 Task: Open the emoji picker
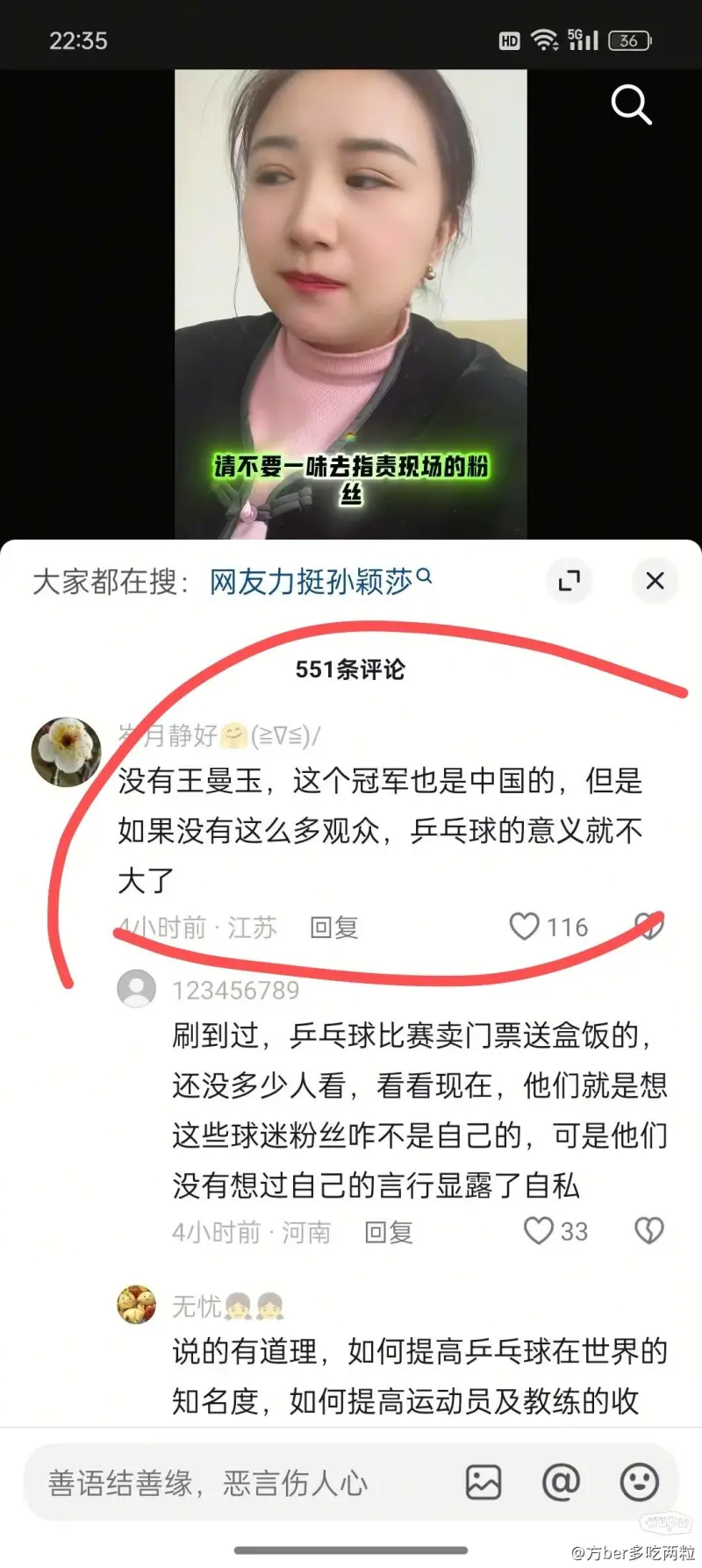(639, 1483)
